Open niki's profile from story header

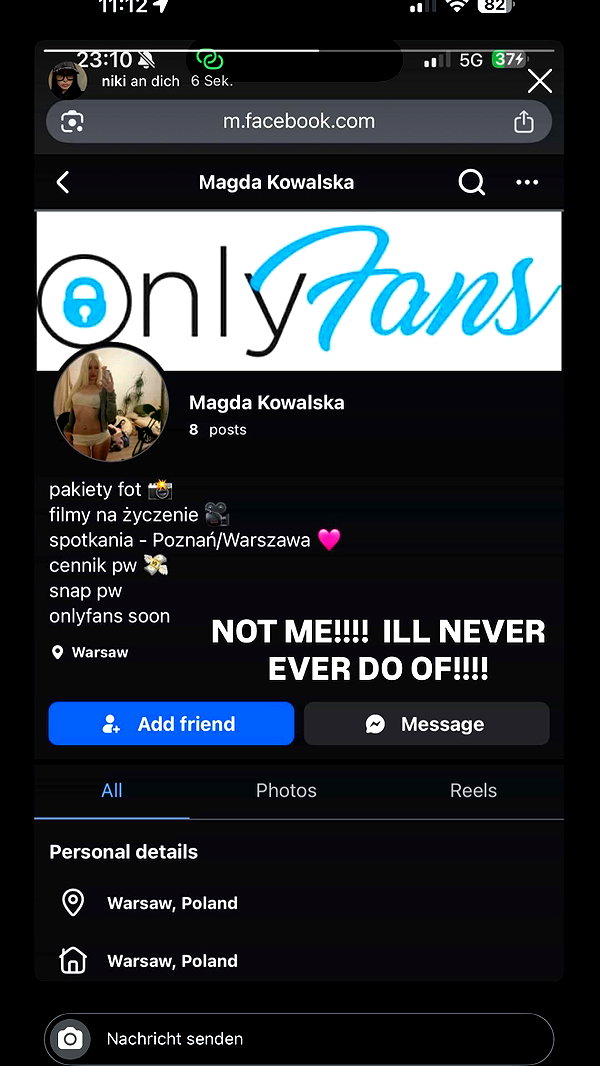(68, 80)
